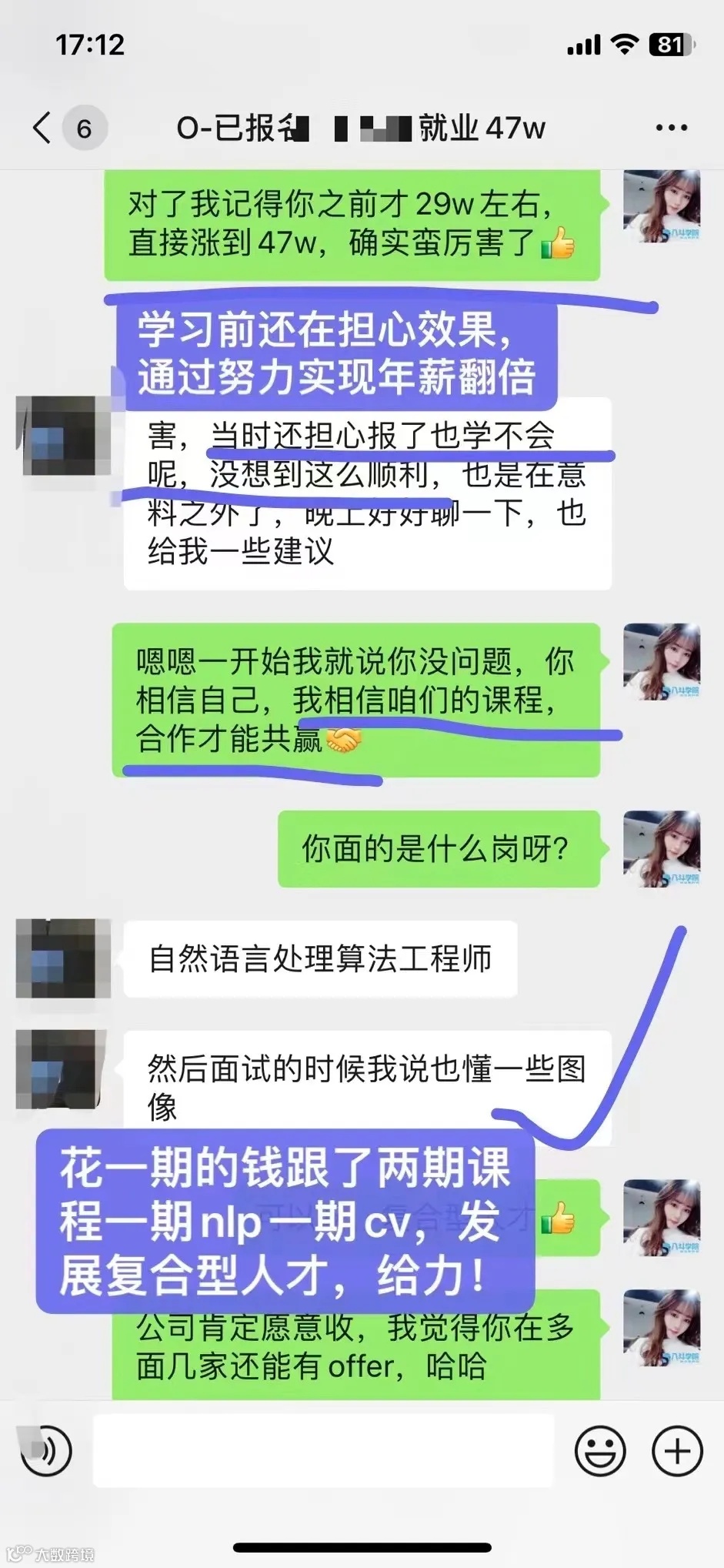
Task: Select the 自然语言处理算法工程师 message bubble
Action: (323, 958)
